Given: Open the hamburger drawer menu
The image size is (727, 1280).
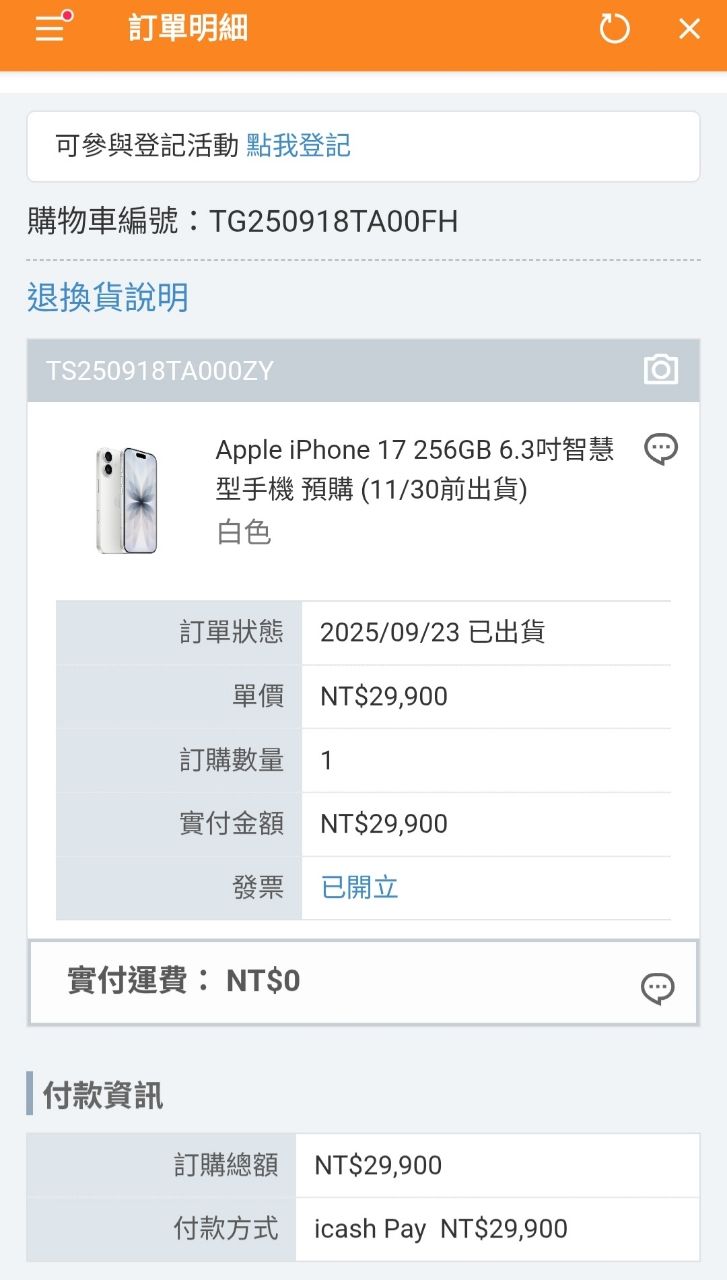Looking at the screenshot, I should pos(50,29).
